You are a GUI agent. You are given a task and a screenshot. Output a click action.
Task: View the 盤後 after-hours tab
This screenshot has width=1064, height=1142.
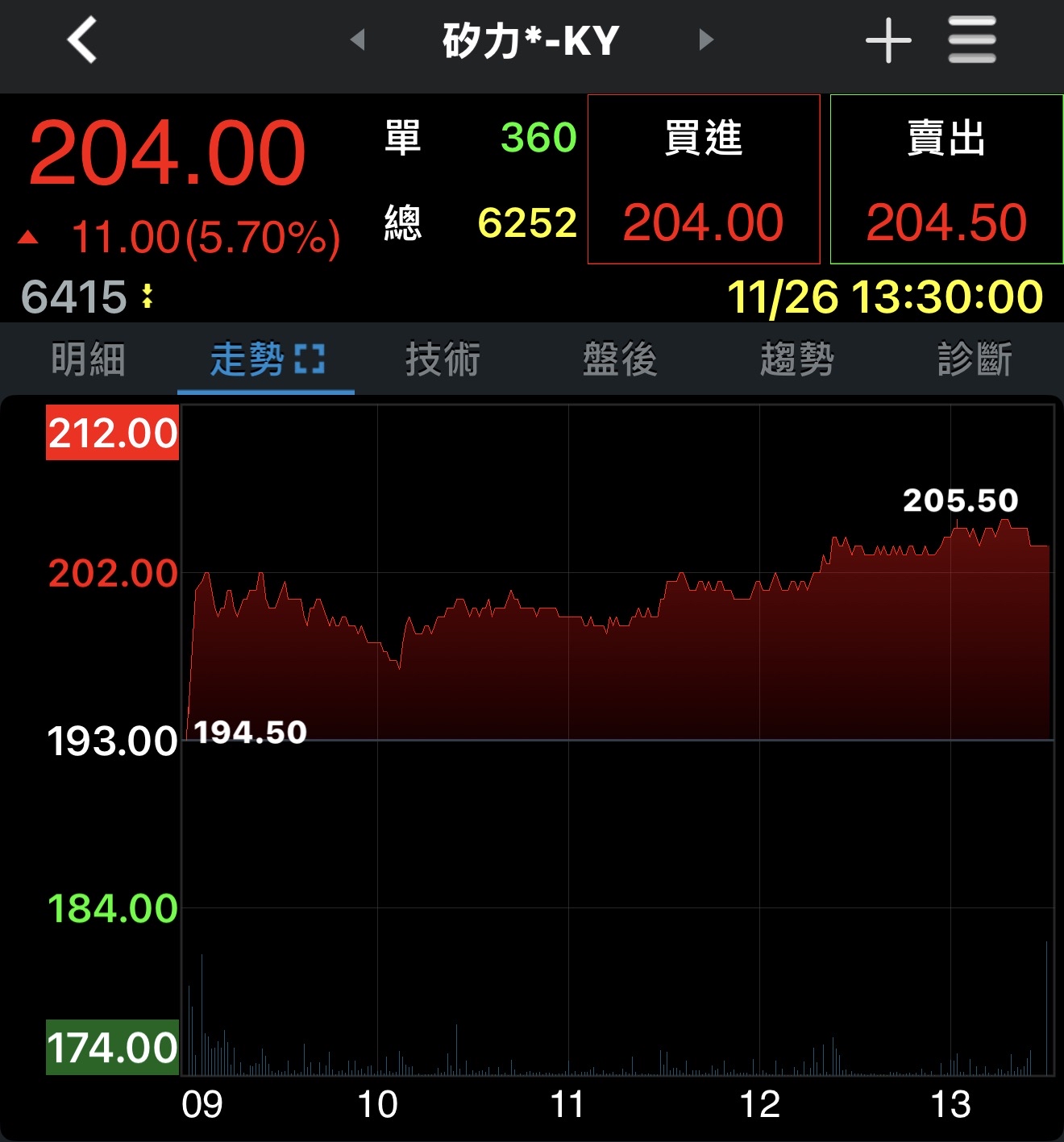tap(621, 359)
